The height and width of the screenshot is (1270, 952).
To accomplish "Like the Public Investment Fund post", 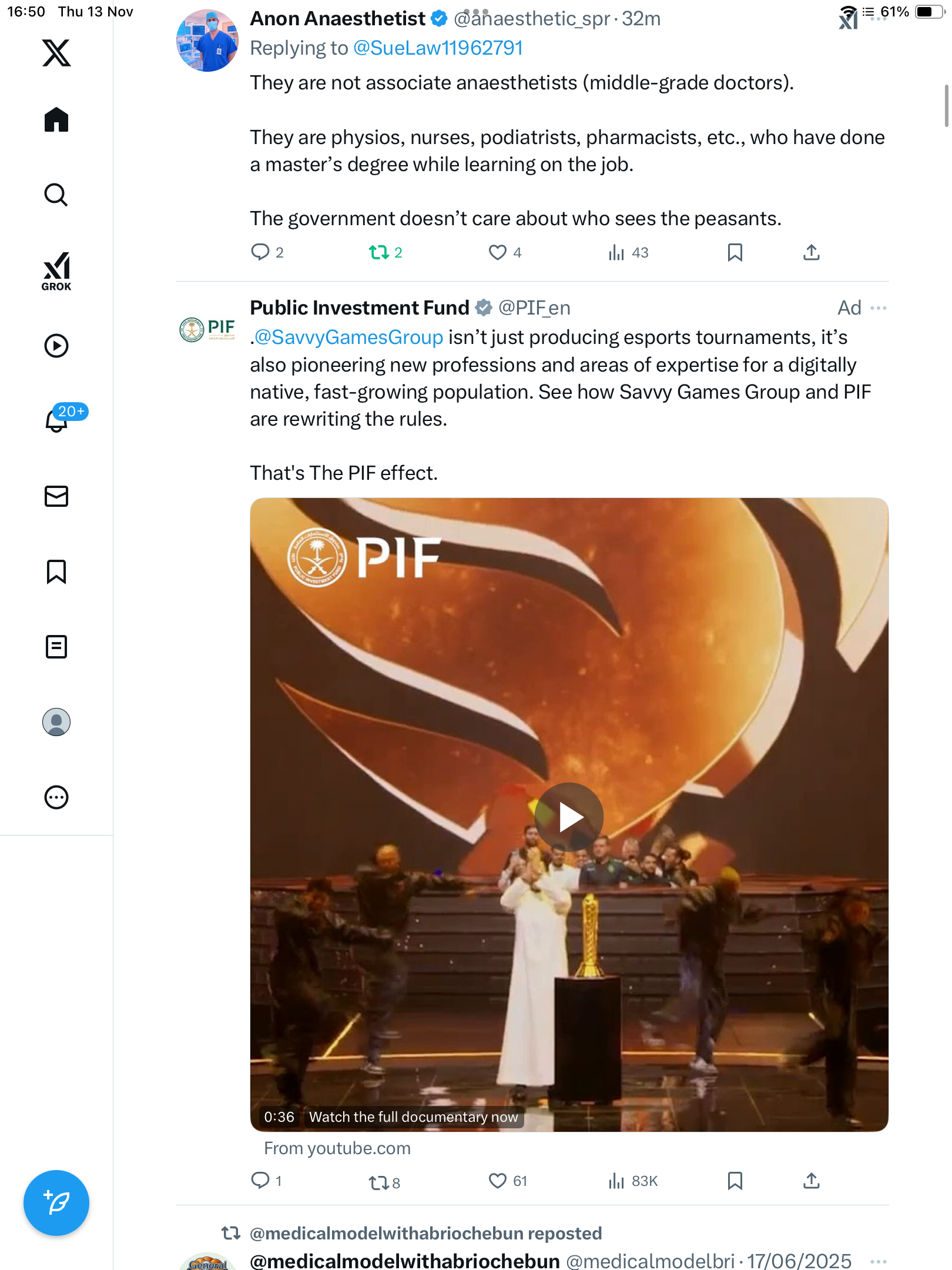I will [498, 1181].
